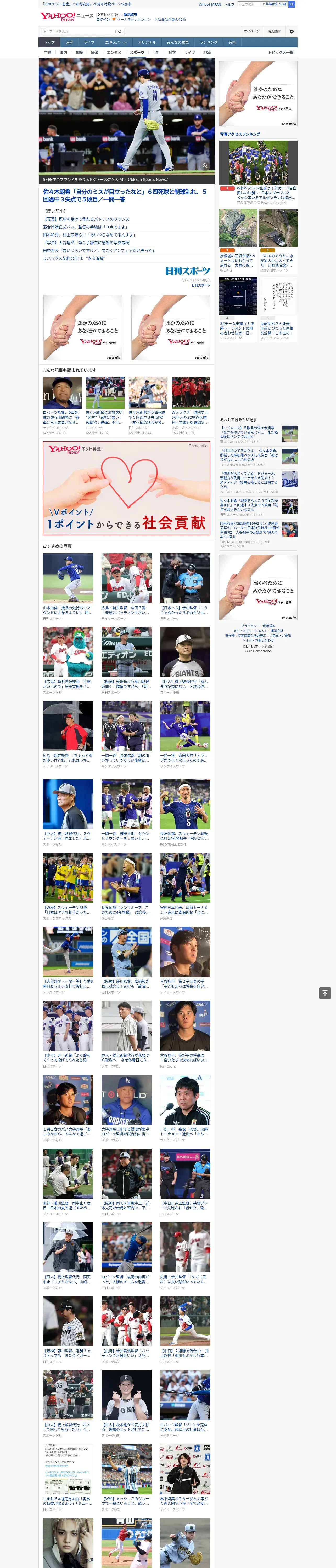Viewport: 336px width, 1568px height.
Task: Open headline about 佐々木朗希 6四死球
Action: (125, 195)
